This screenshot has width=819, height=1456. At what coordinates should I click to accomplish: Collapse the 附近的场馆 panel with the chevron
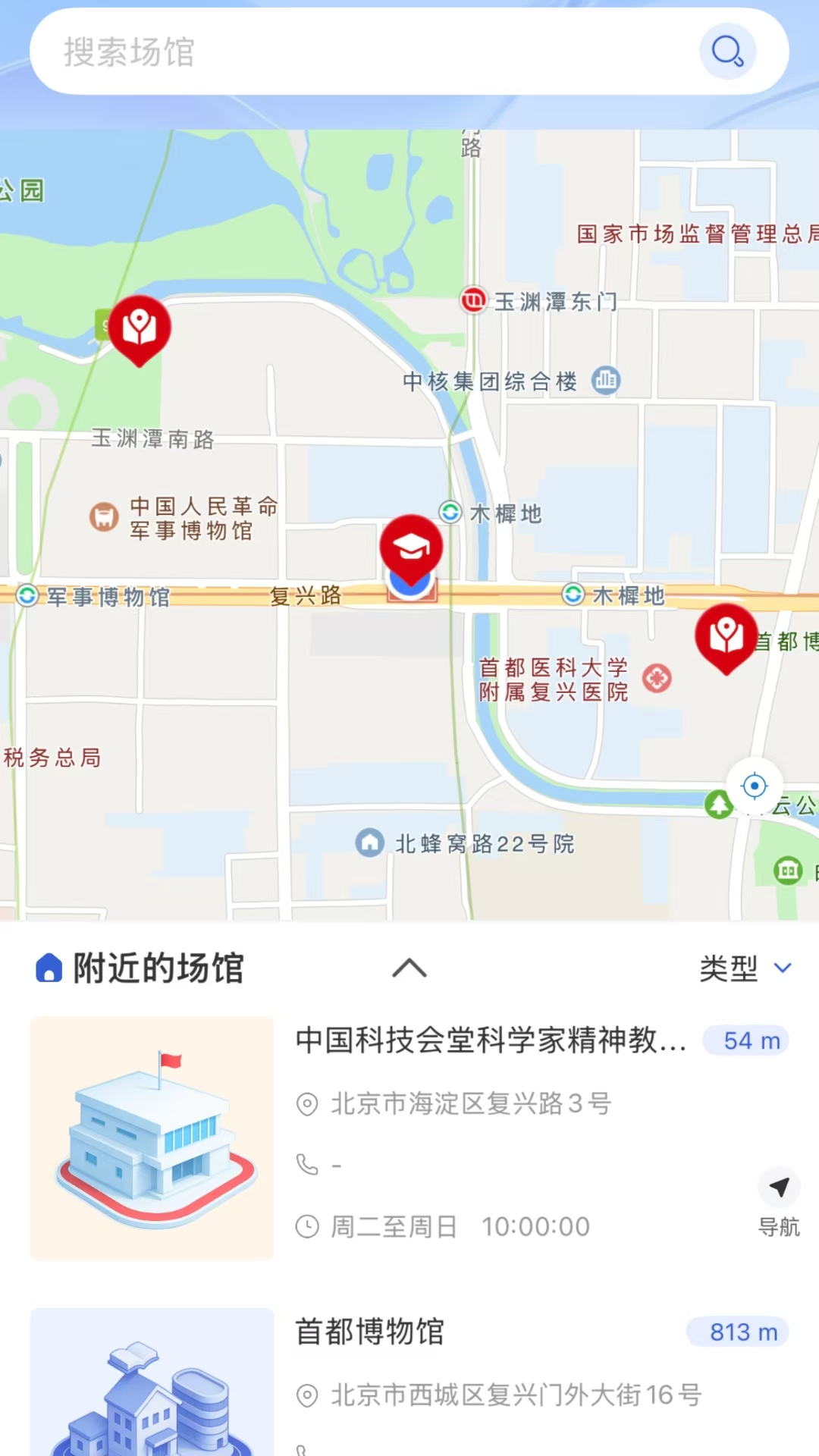tap(409, 968)
